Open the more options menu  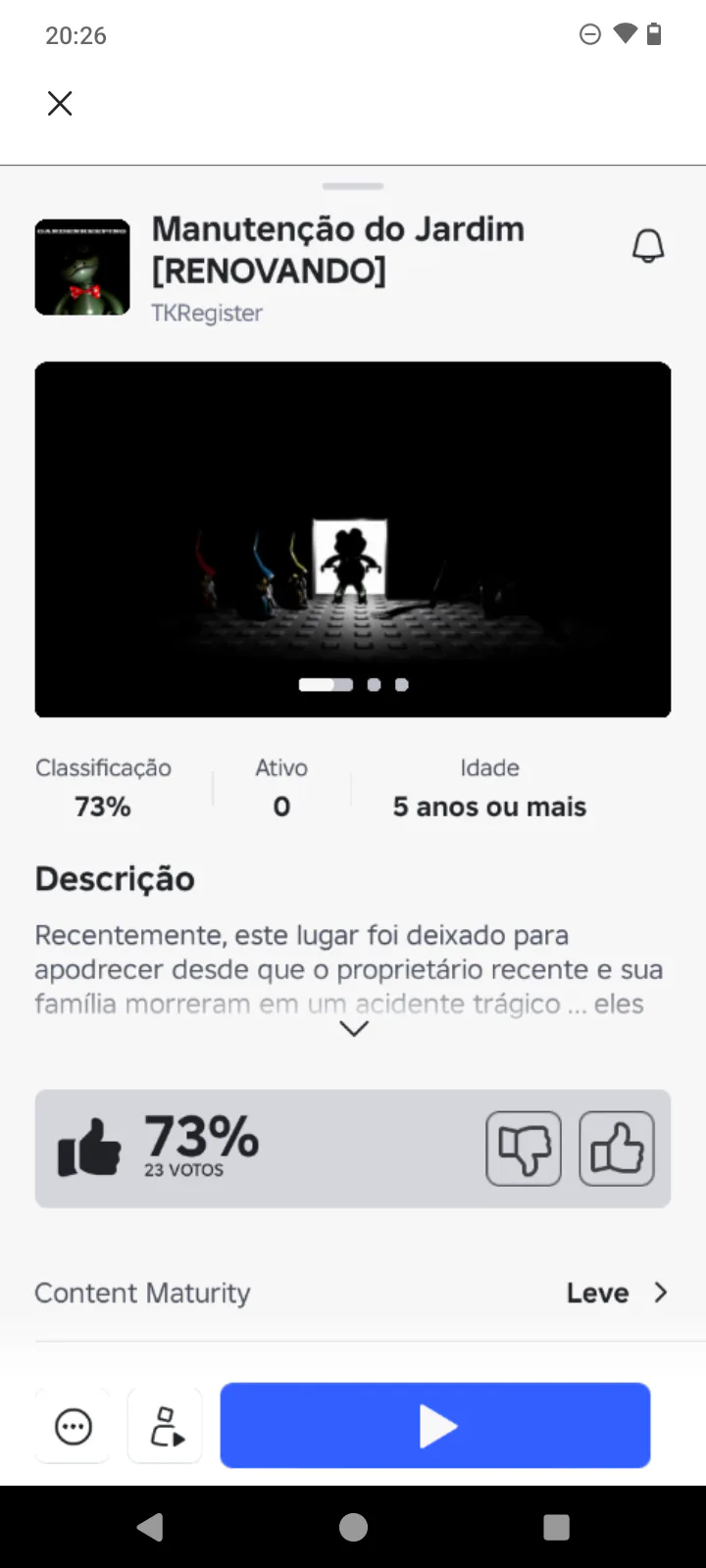[74, 1426]
